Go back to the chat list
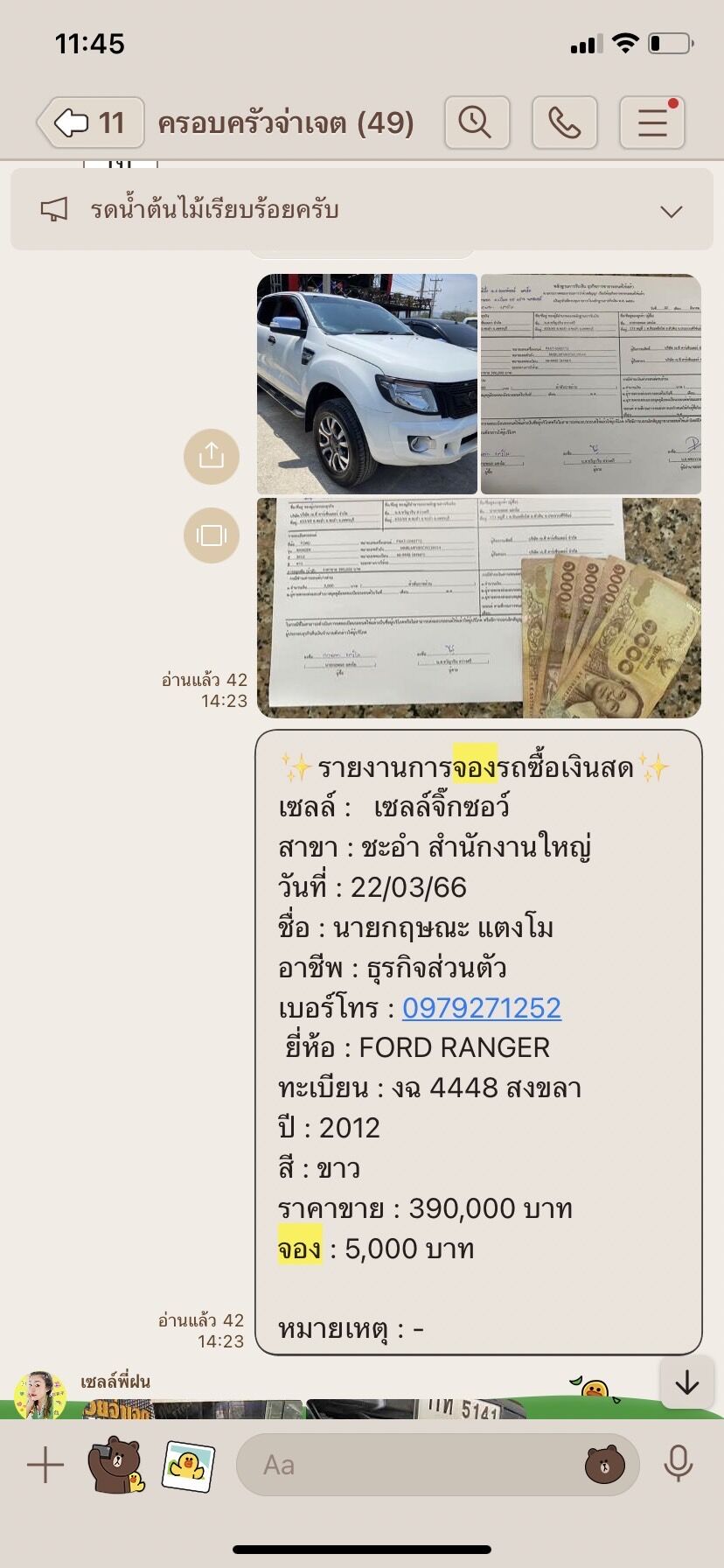This screenshot has width=724, height=1568. pos(91,122)
